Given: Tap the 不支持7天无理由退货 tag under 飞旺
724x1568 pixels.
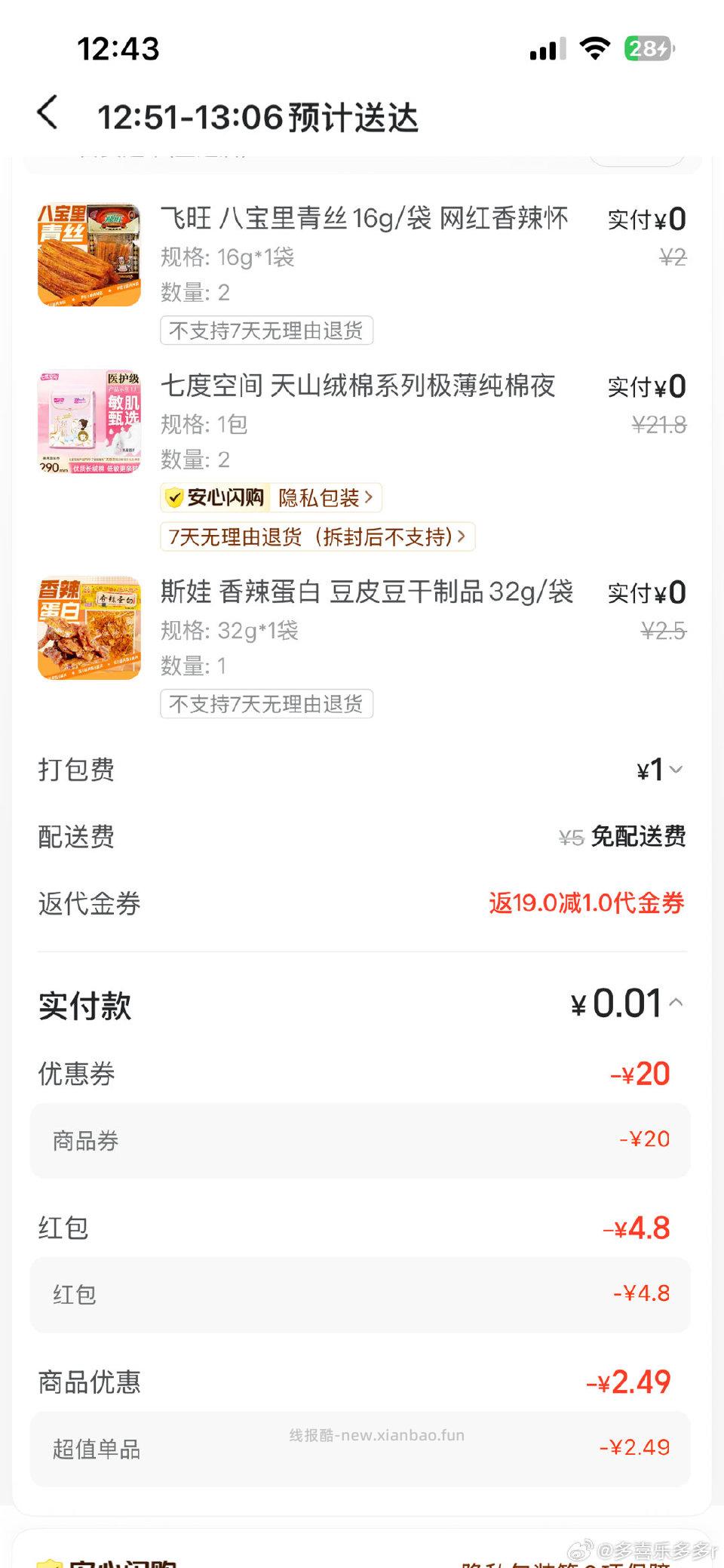Looking at the screenshot, I should 265,331.
